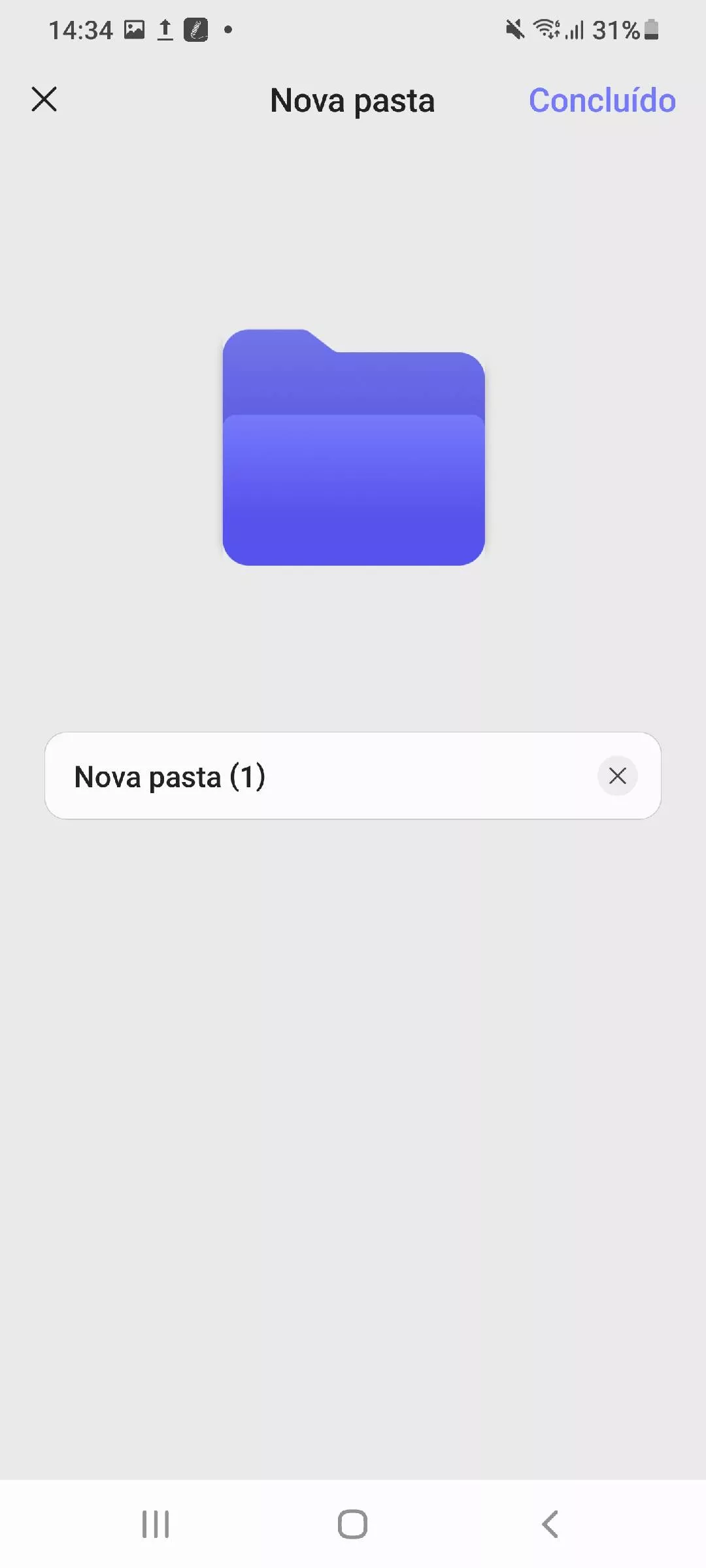The image size is (706, 1568).
Task: Tap the clock showing 14:34
Action: [x=80, y=29]
